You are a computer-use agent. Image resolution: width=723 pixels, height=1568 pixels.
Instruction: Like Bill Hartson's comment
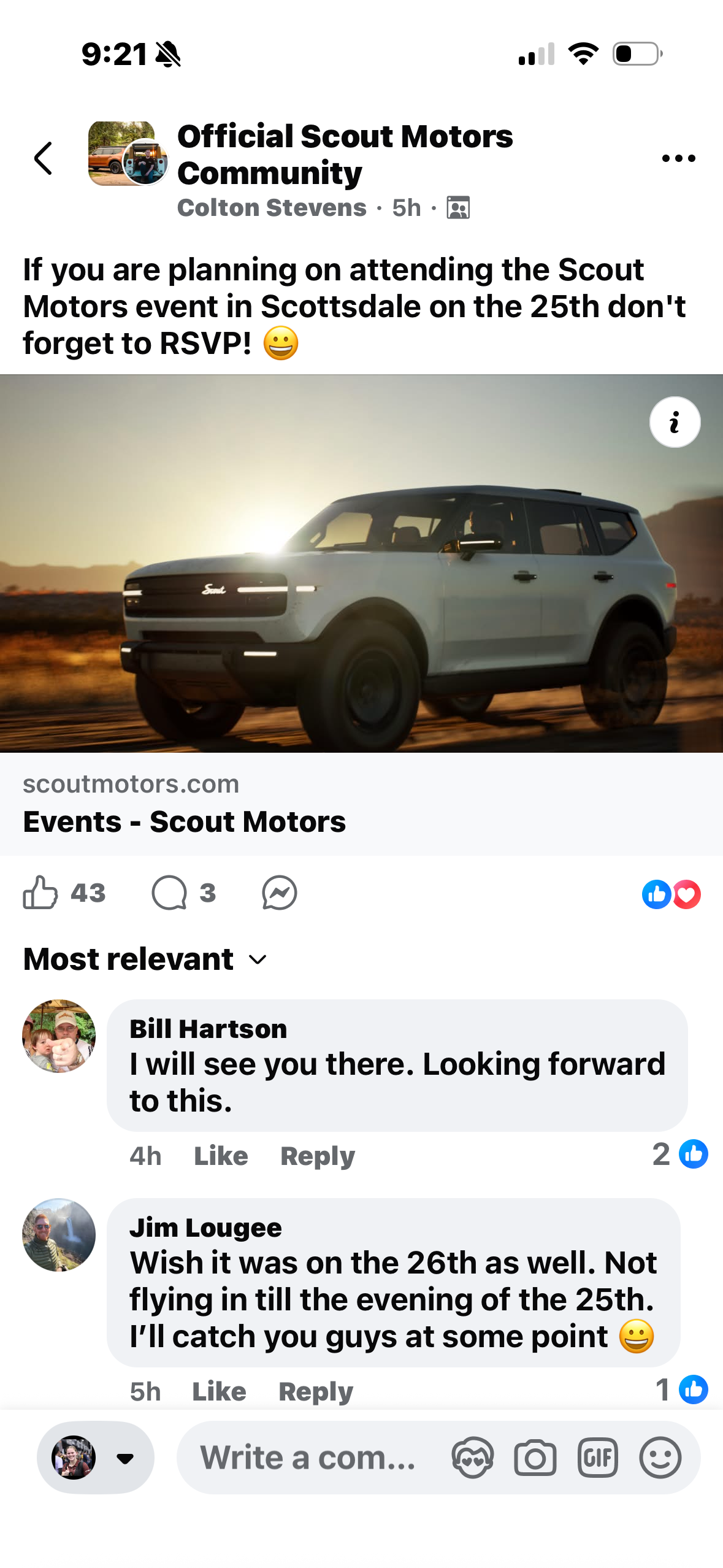tap(221, 1156)
